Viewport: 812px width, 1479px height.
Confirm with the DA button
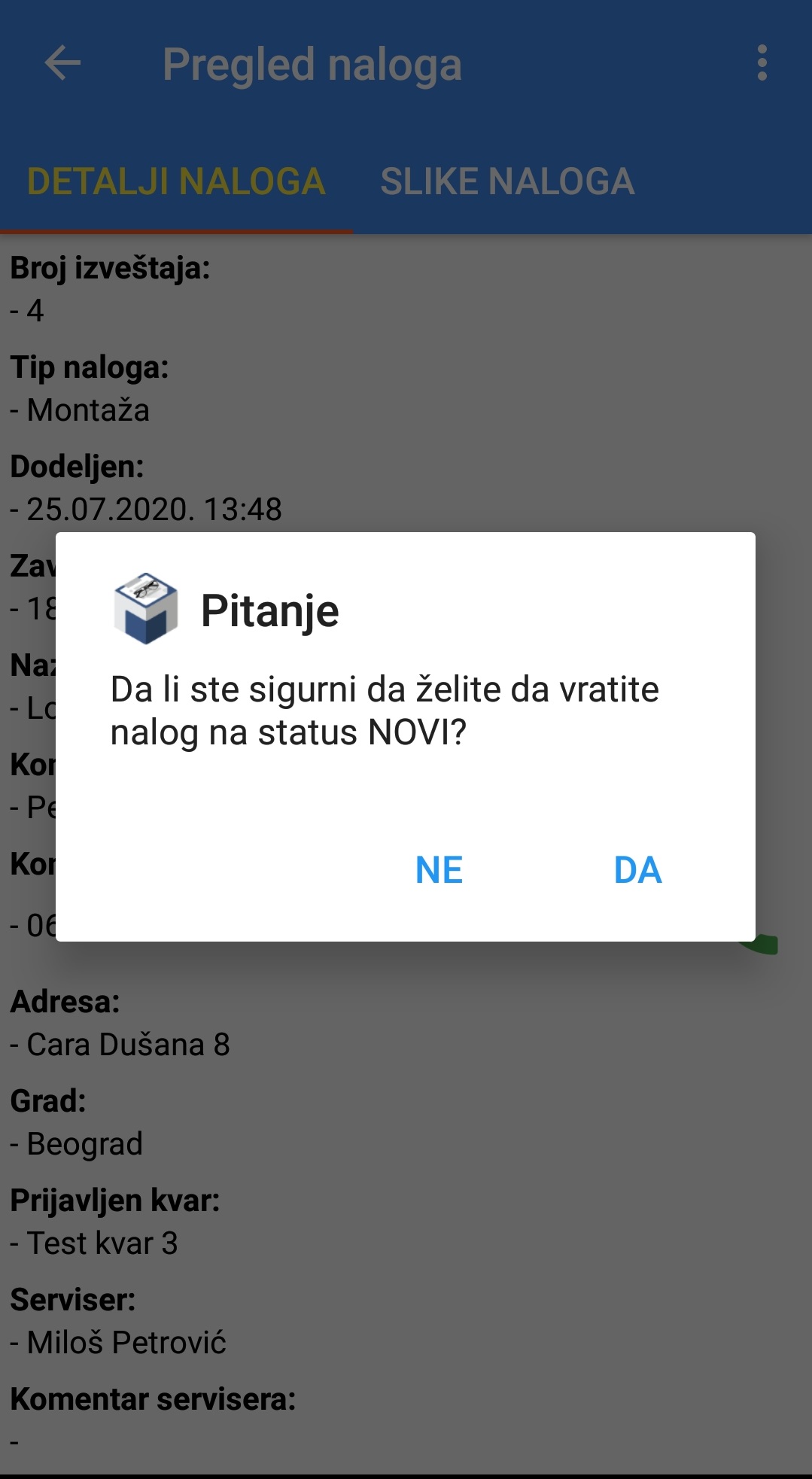pos(637,870)
